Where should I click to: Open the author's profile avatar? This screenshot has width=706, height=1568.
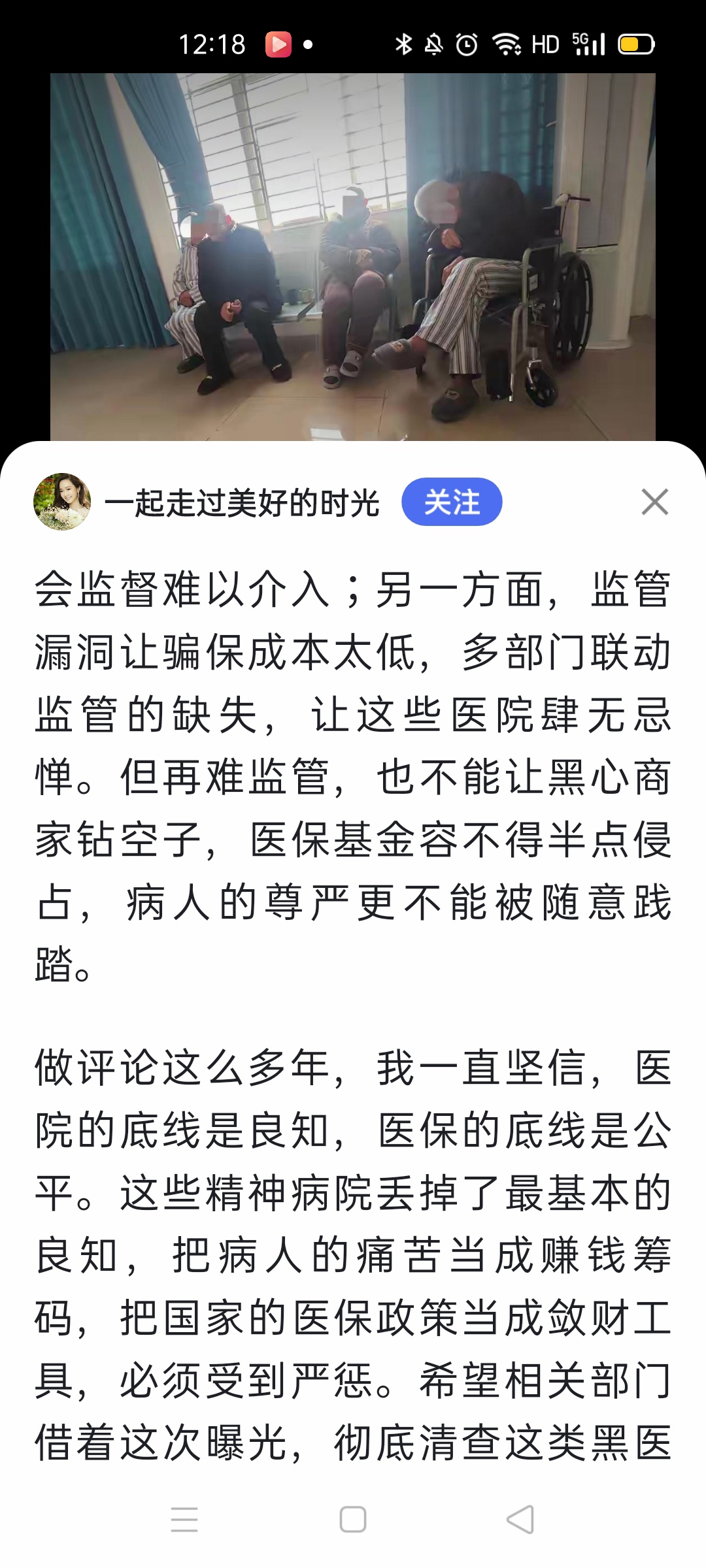point(62,502)
